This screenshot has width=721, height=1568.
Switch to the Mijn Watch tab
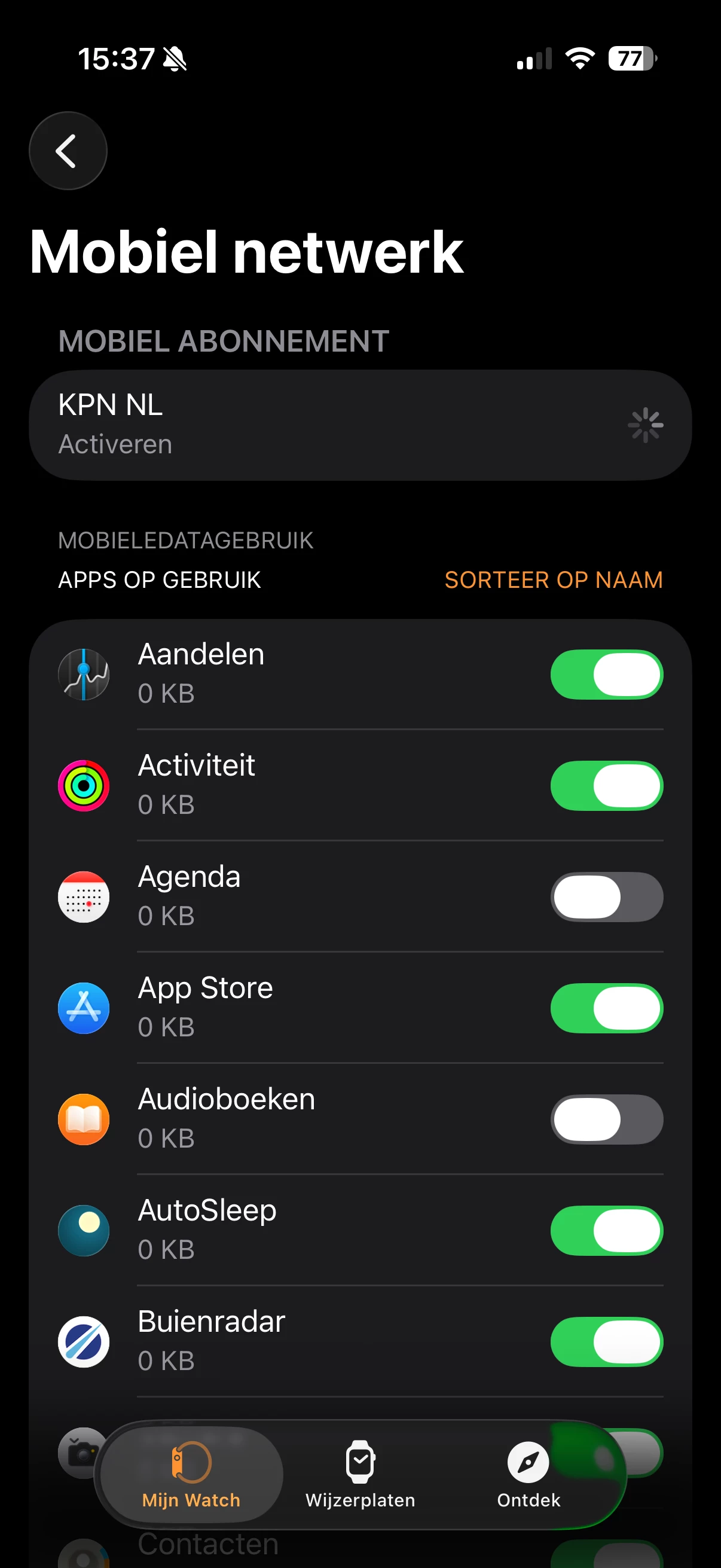(x=191, y=1474)
